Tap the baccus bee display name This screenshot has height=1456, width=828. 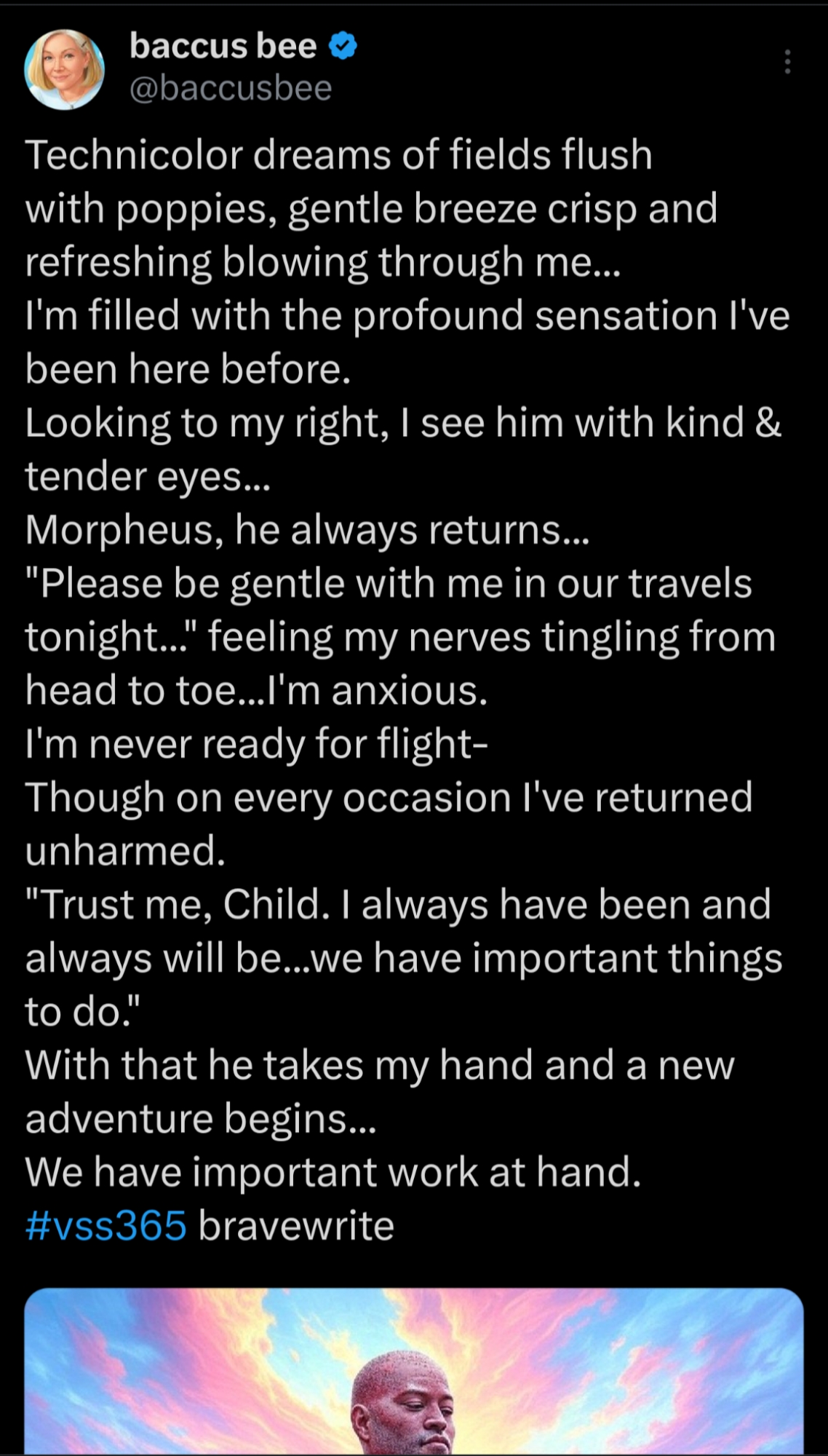click(223, 47)
